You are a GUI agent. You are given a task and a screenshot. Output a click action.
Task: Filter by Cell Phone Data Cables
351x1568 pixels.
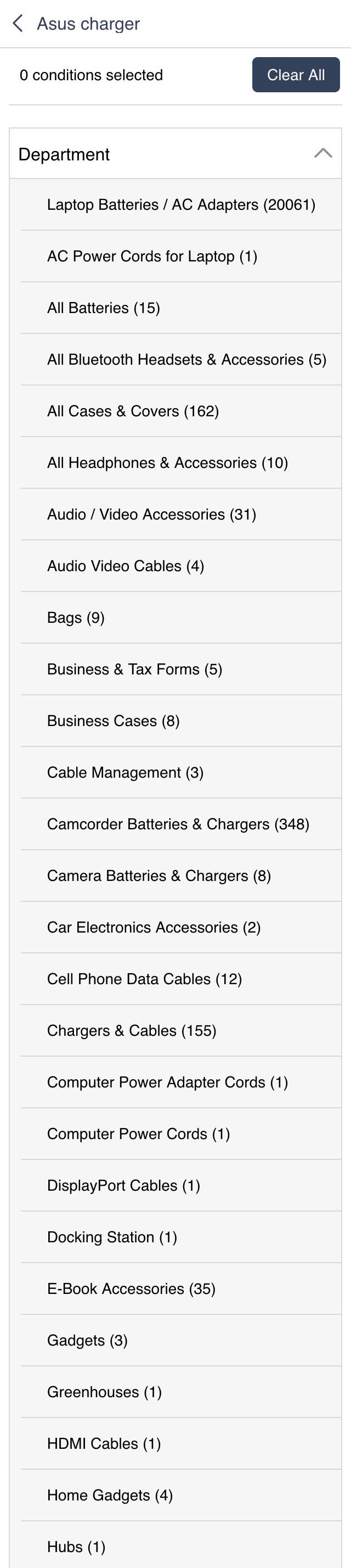click(x=144, y=979)
